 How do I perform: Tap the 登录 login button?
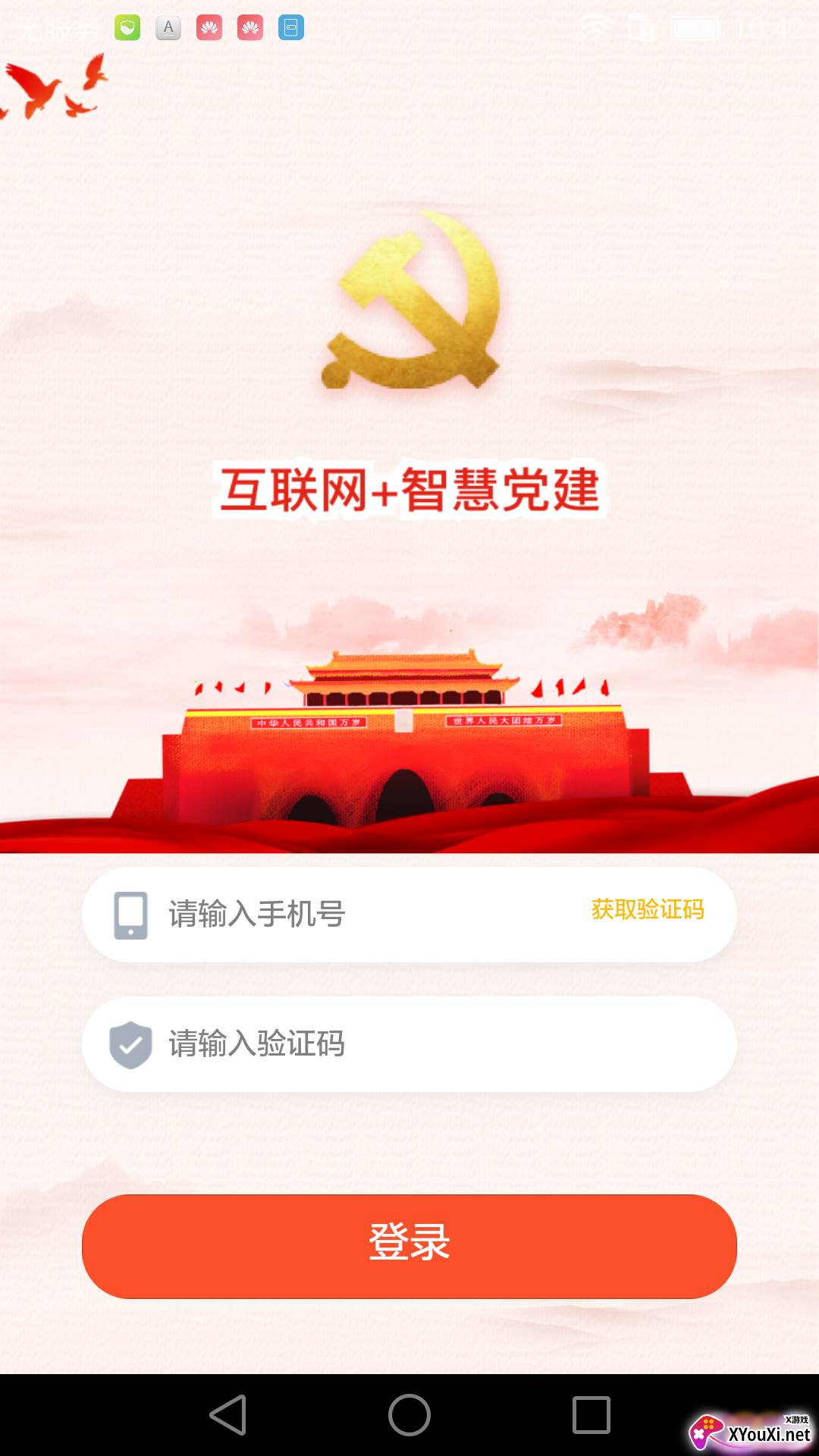pyautogui.click(x=409, y=1246)
